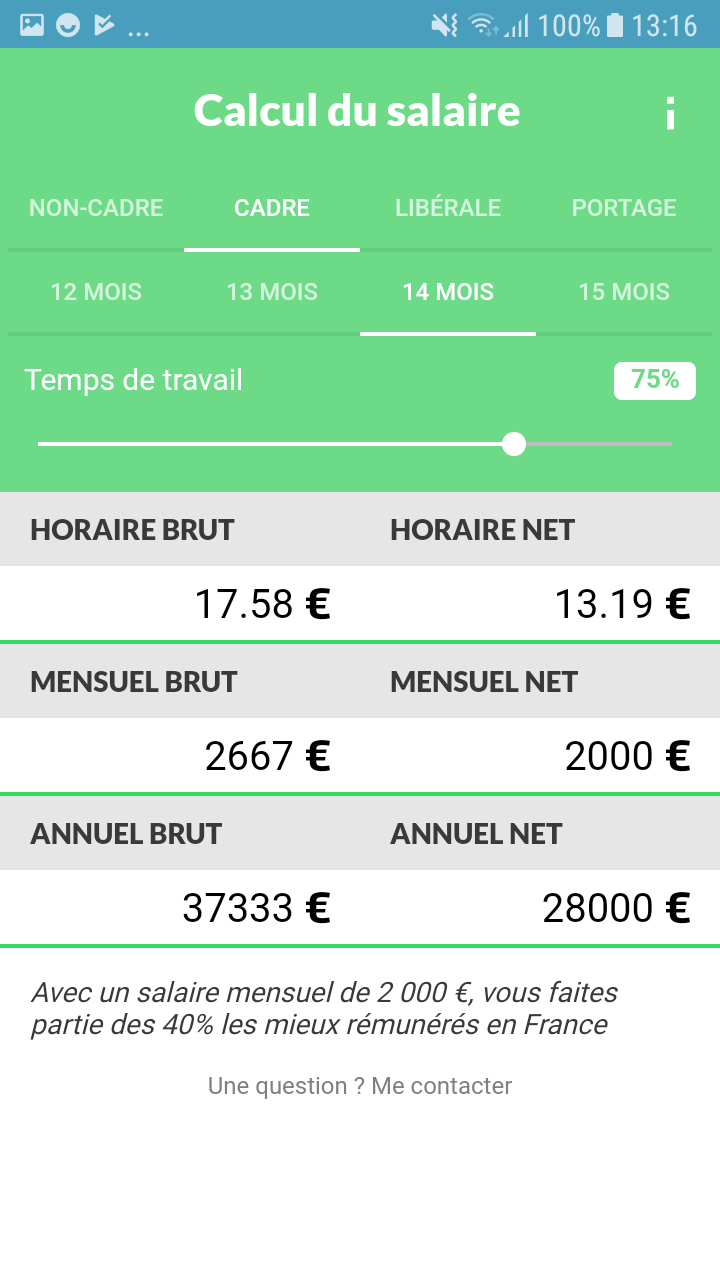Edit the annuel brut value 37333
Image resolution: width=720 pixels, height=1280 pixels.
[x=238, y=908]
